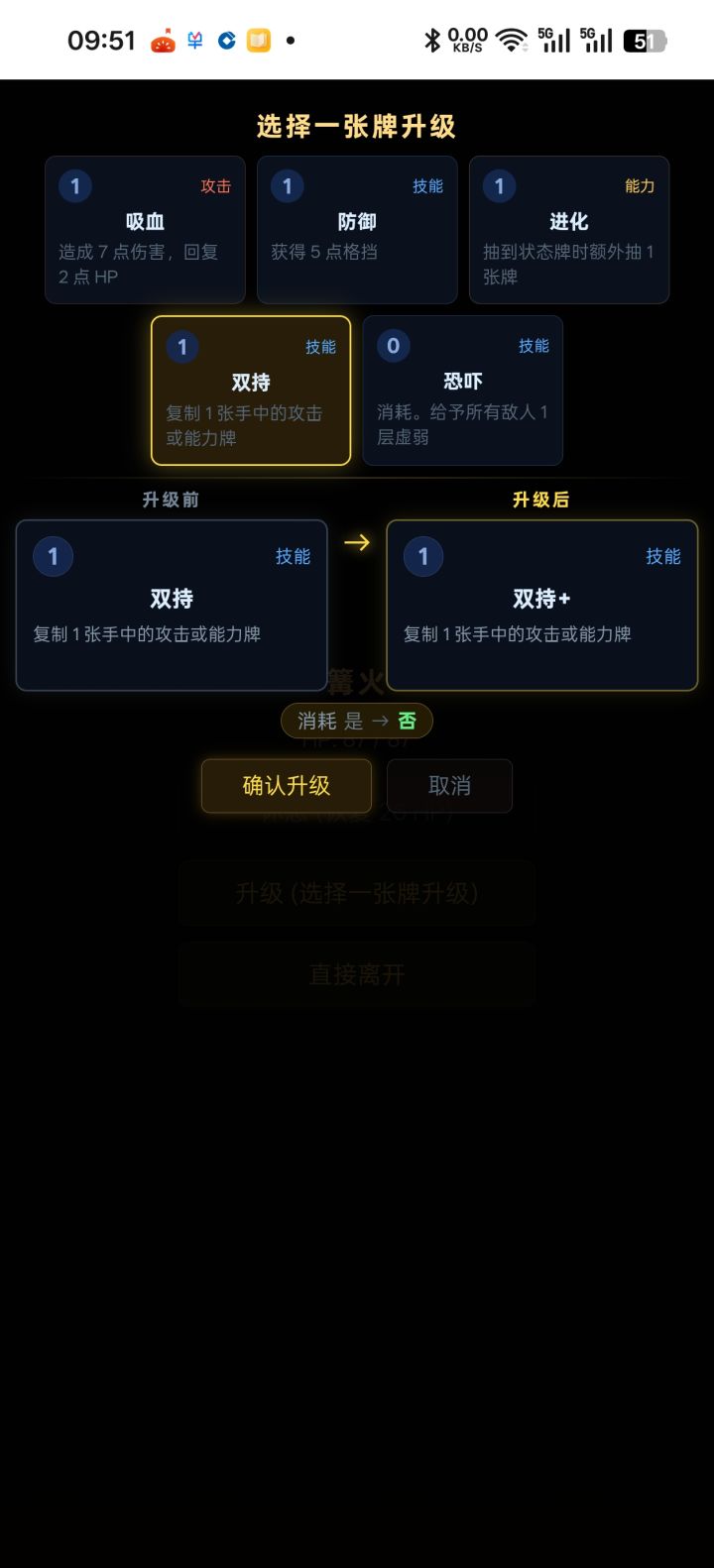Reselect the highlighted 双持 card
714x1568 pixels.
(x=250, y=390)
